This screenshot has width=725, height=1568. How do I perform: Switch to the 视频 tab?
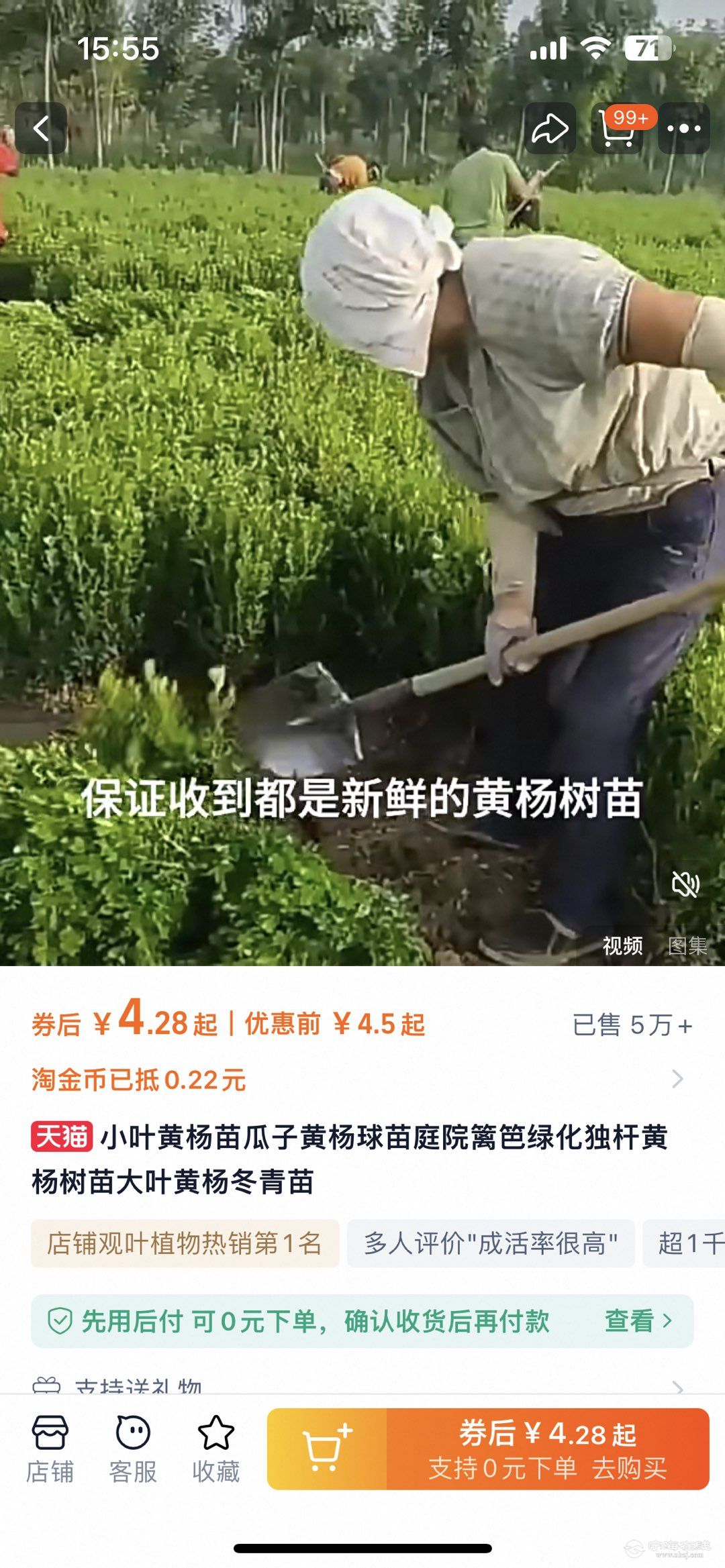click(x=622, y=946)
